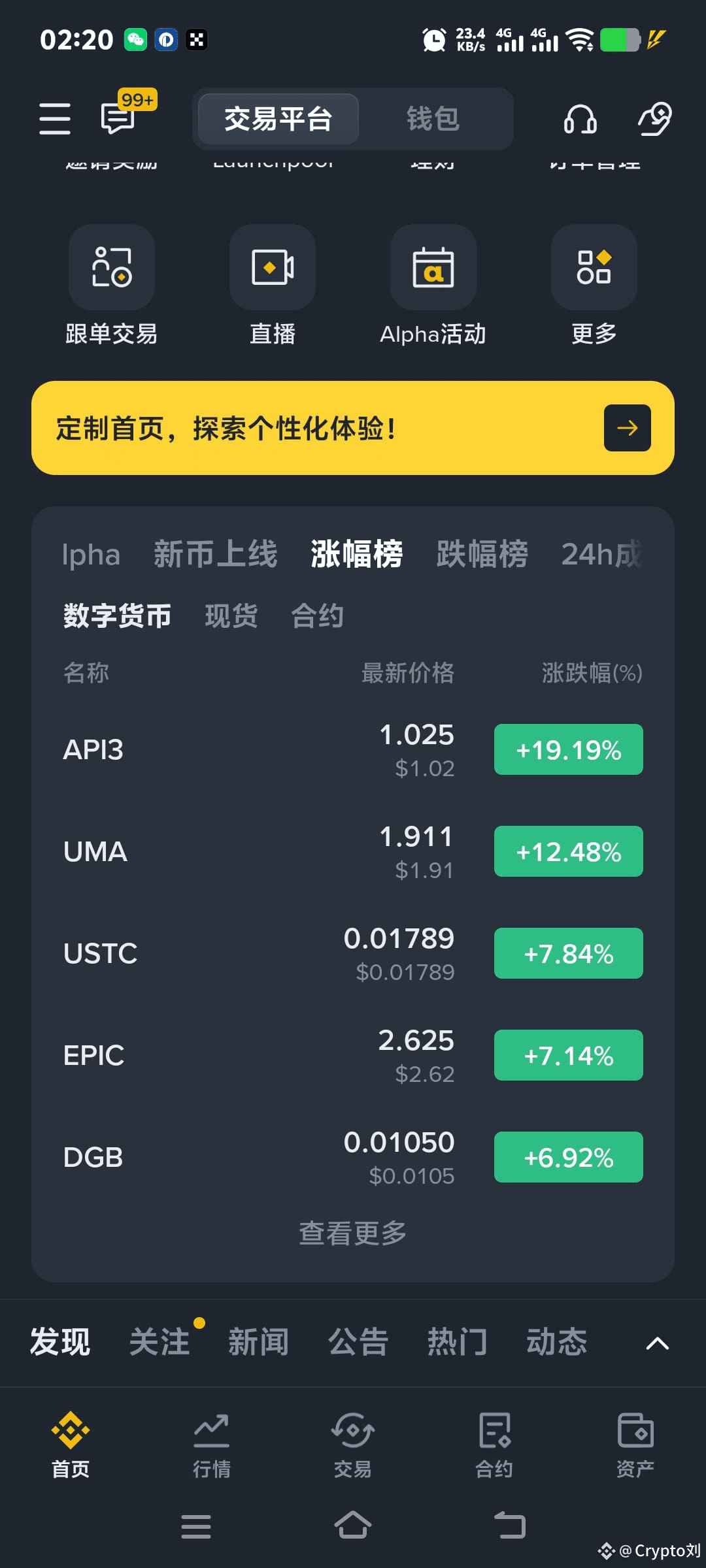Viewport: 706px width, 1568px height.
Task: Select the 合约 futures filter
Action: pyautogui.click(x=317, y=615)
